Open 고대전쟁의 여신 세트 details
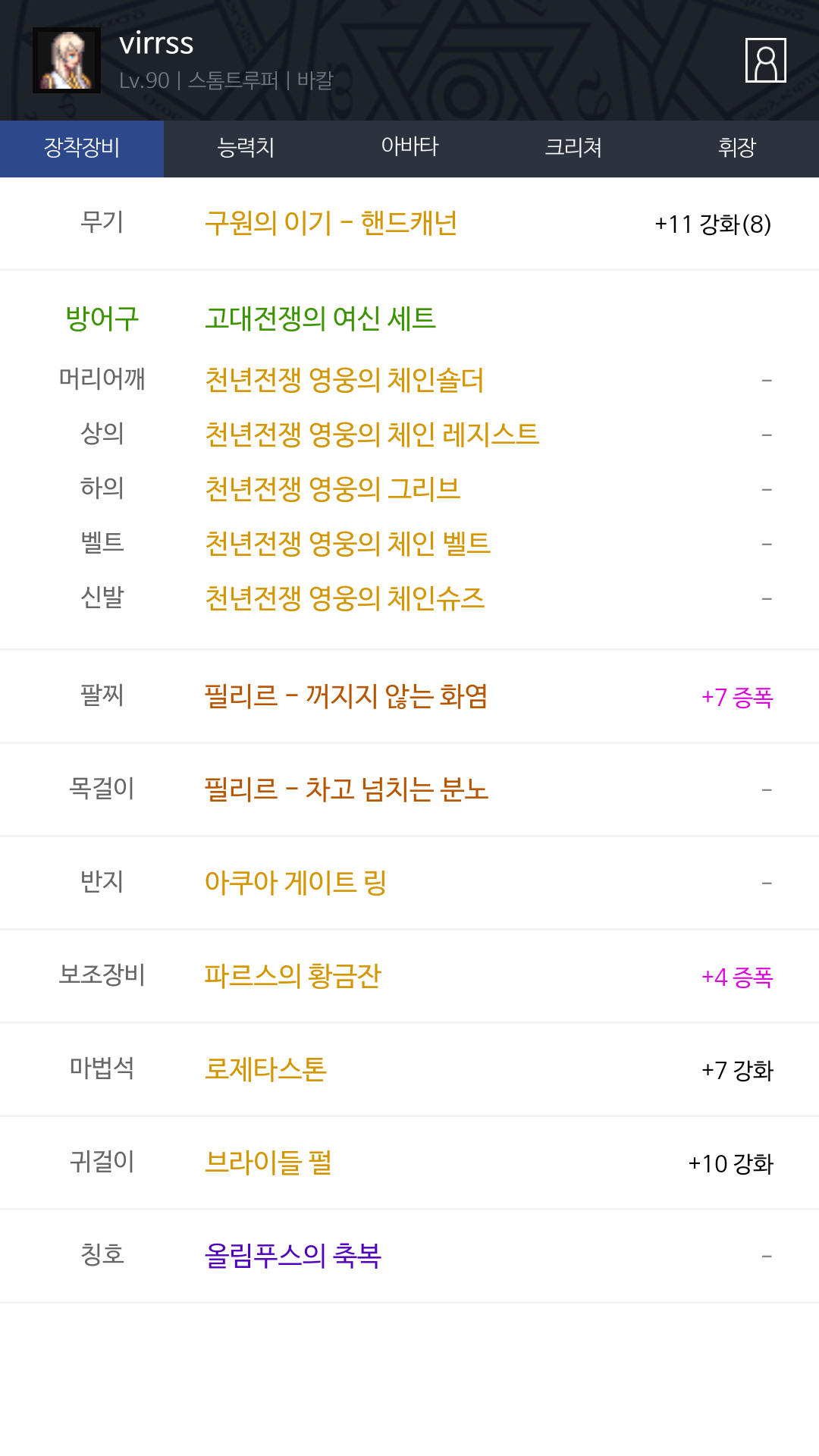The height and width of the screenshot is (1456, 819). click(321, 318)
